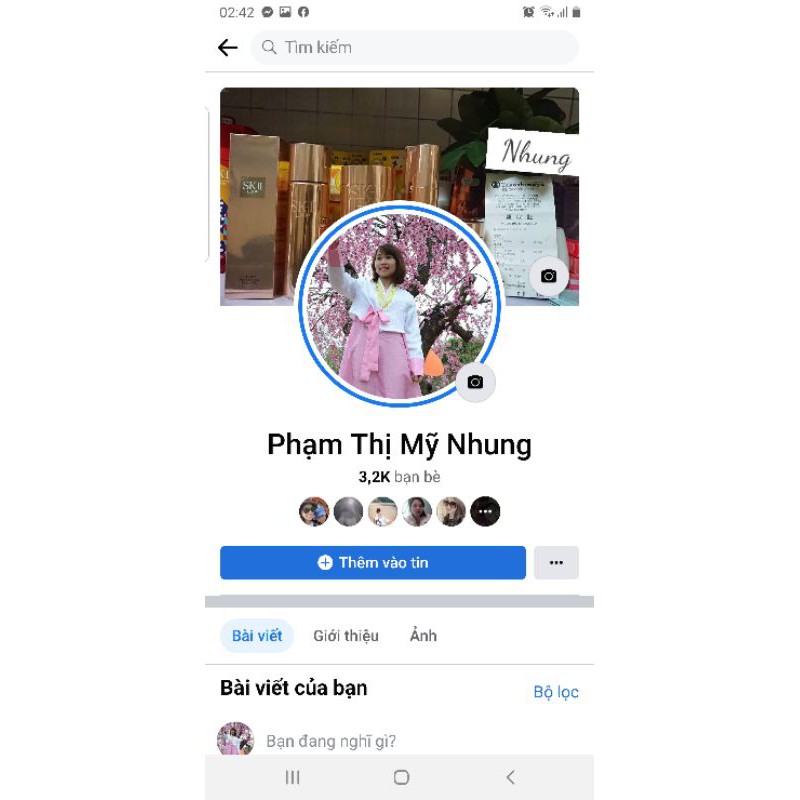Change profile picture via camera icon
The height and width of the screenshot is (800, 800).
coord(475,382)
